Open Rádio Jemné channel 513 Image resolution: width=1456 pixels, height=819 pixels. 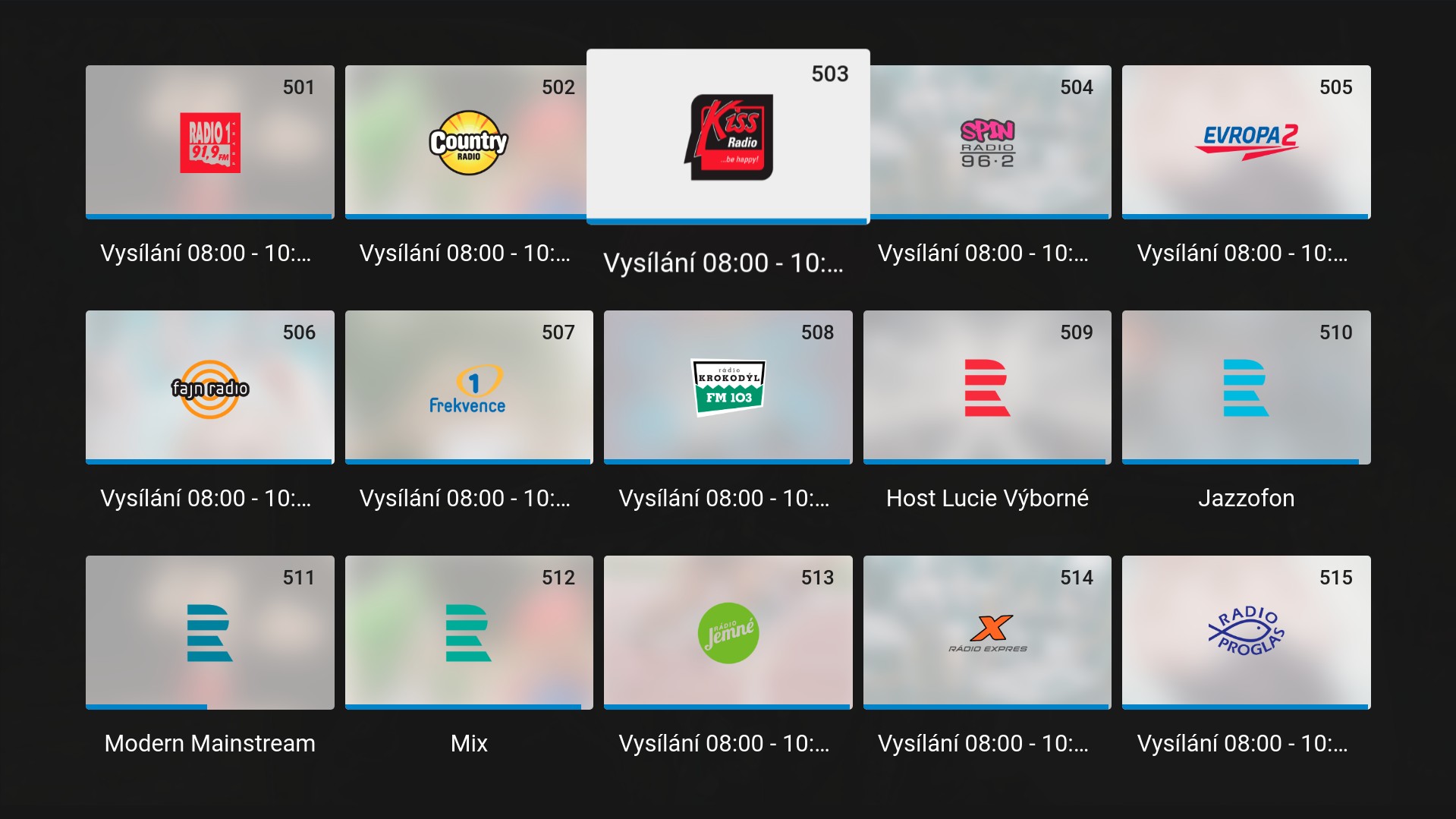[728, 632]
